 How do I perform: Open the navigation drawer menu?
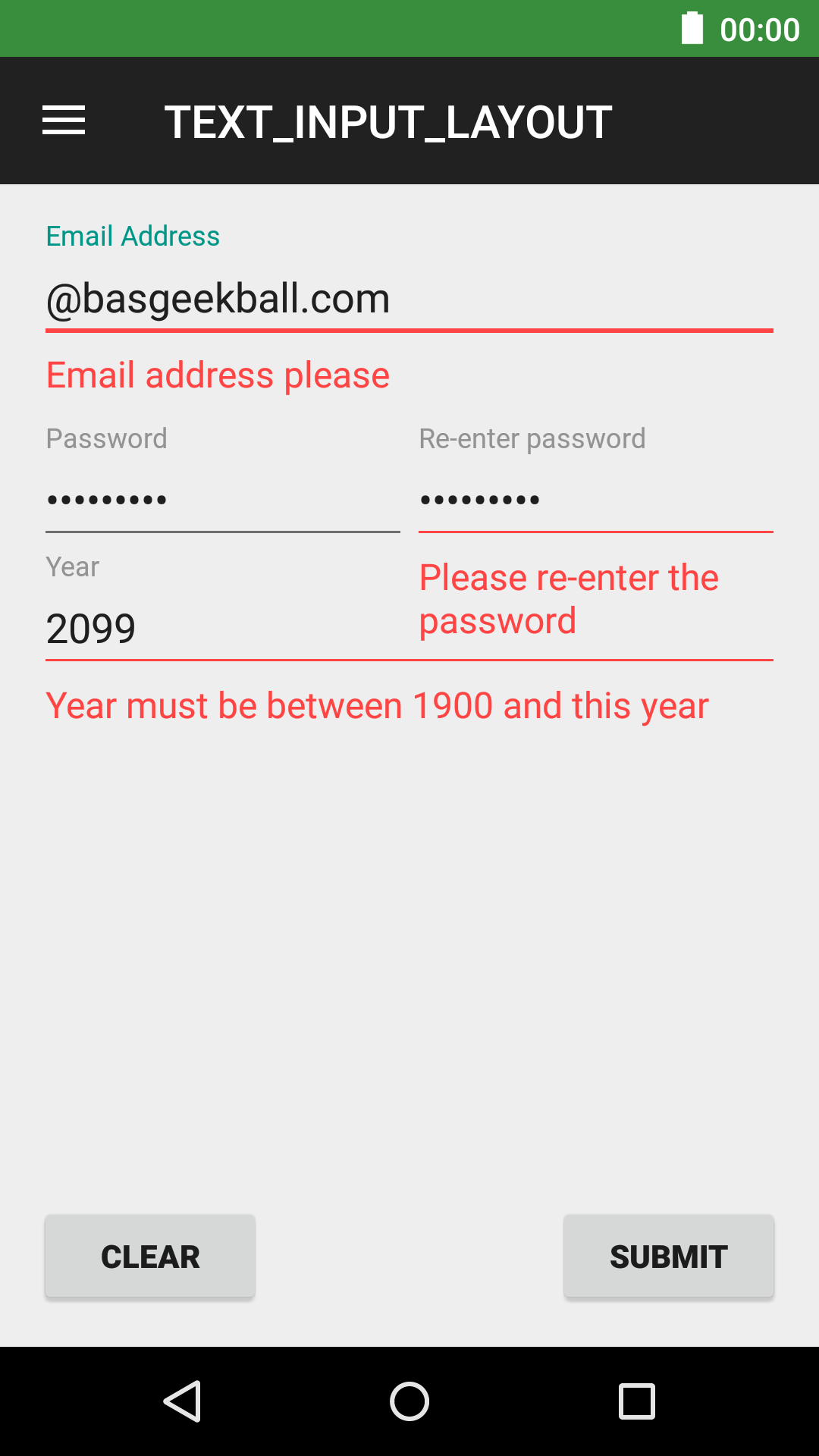point(64,121)
